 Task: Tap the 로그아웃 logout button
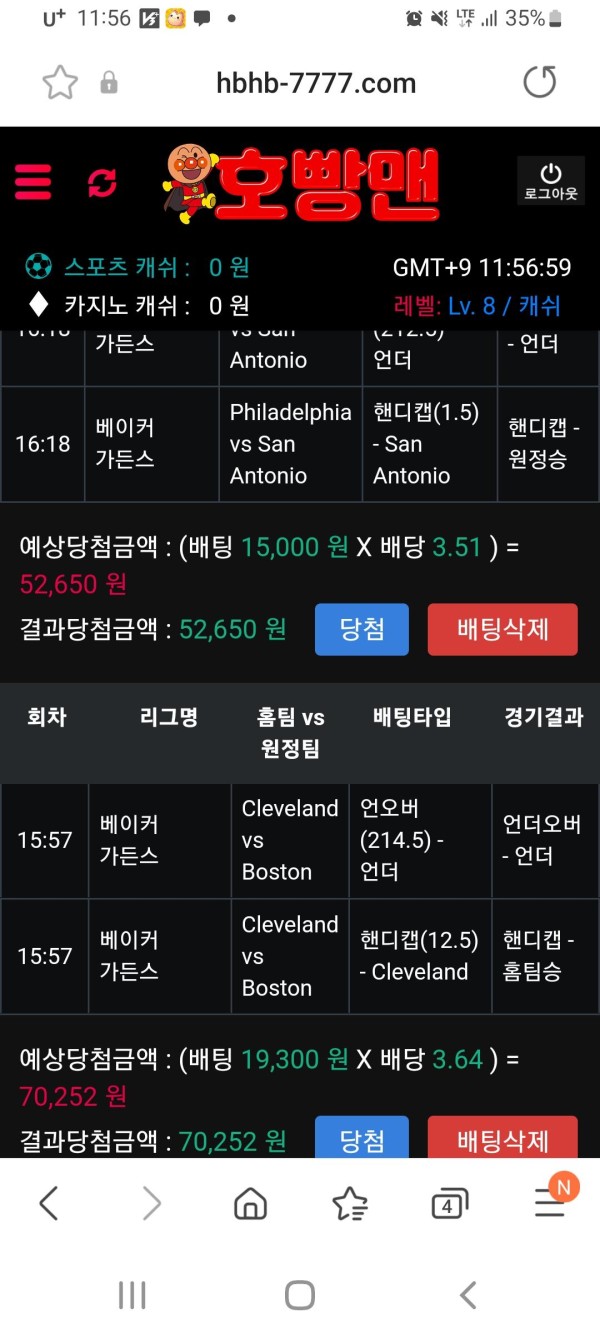(551, 182)
